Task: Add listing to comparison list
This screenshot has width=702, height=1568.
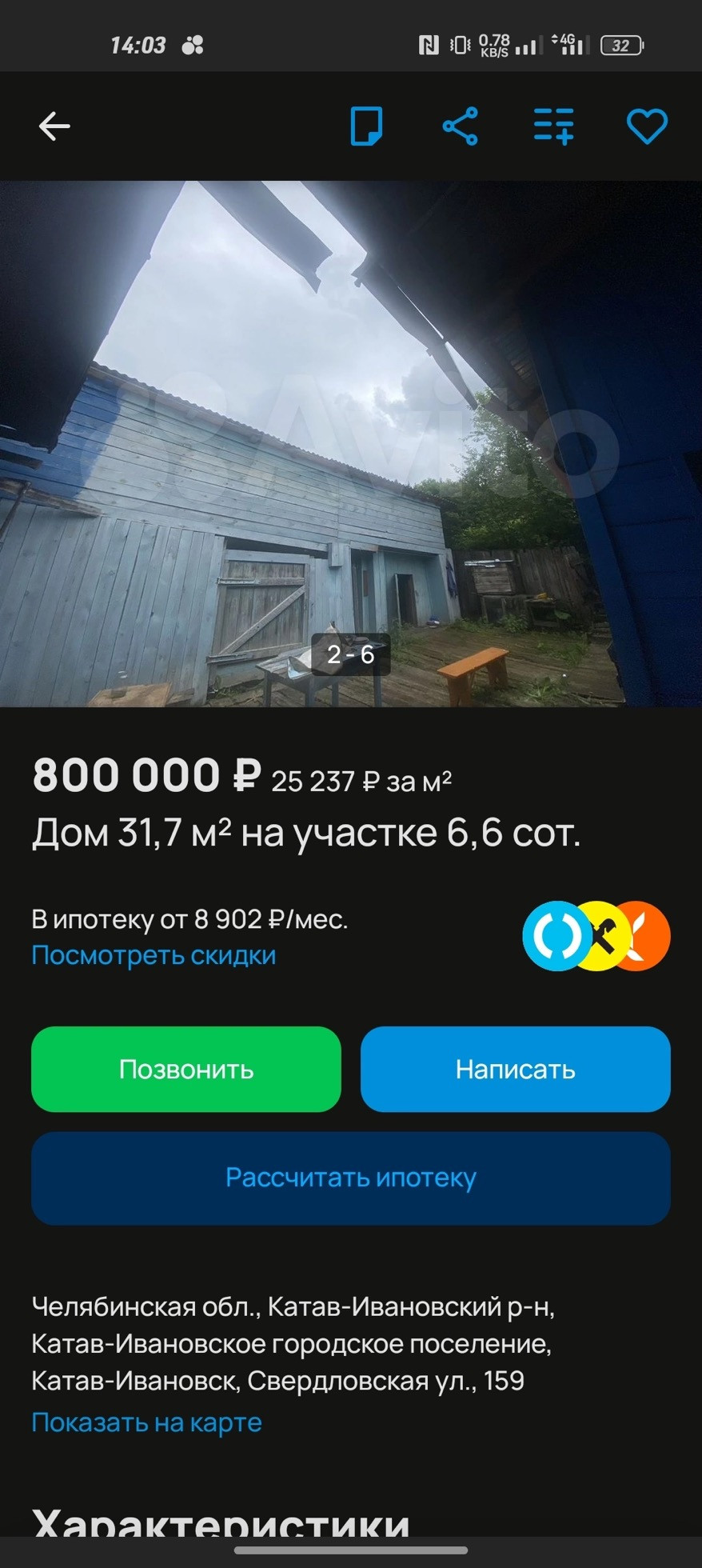Action: pyautogui.click(x=553, y=126)
